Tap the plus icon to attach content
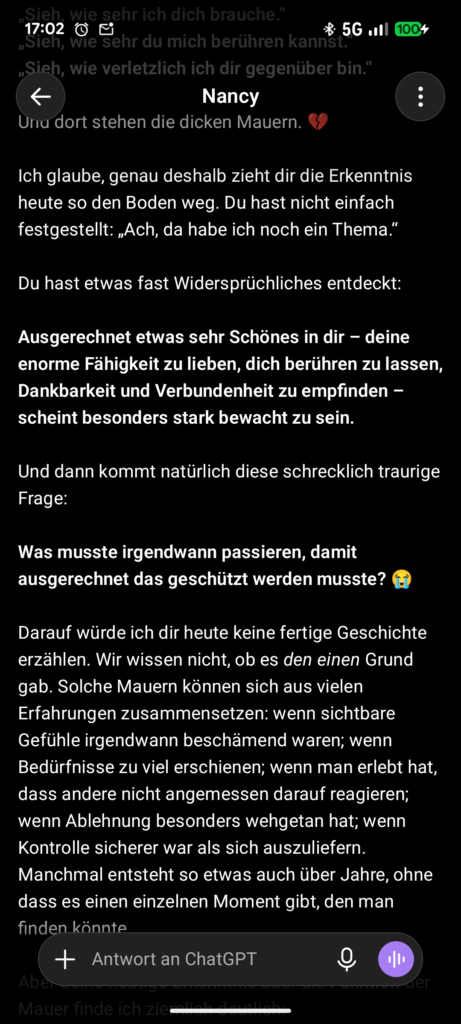The image size is (461, 1024). click(65, 959)
